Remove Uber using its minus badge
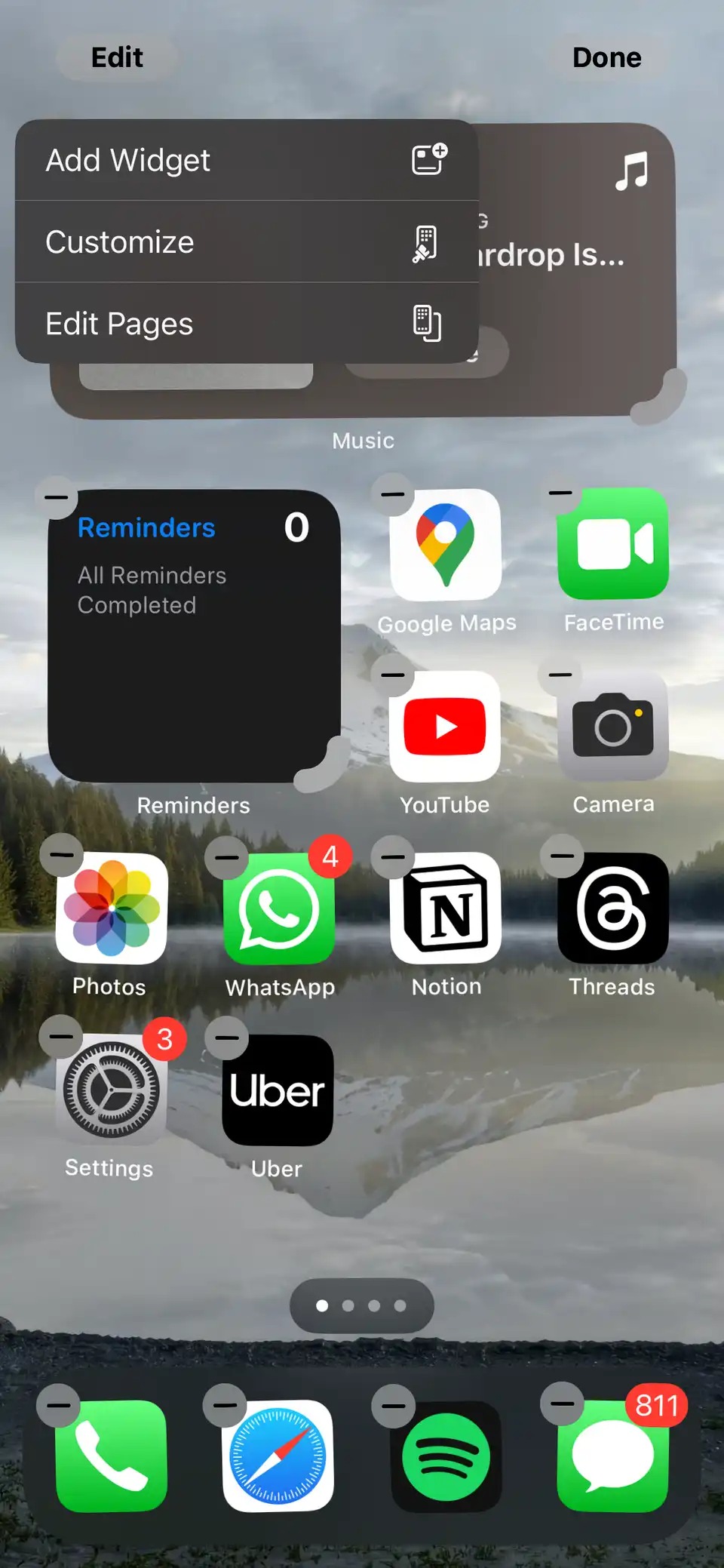 click(226, 1038)
